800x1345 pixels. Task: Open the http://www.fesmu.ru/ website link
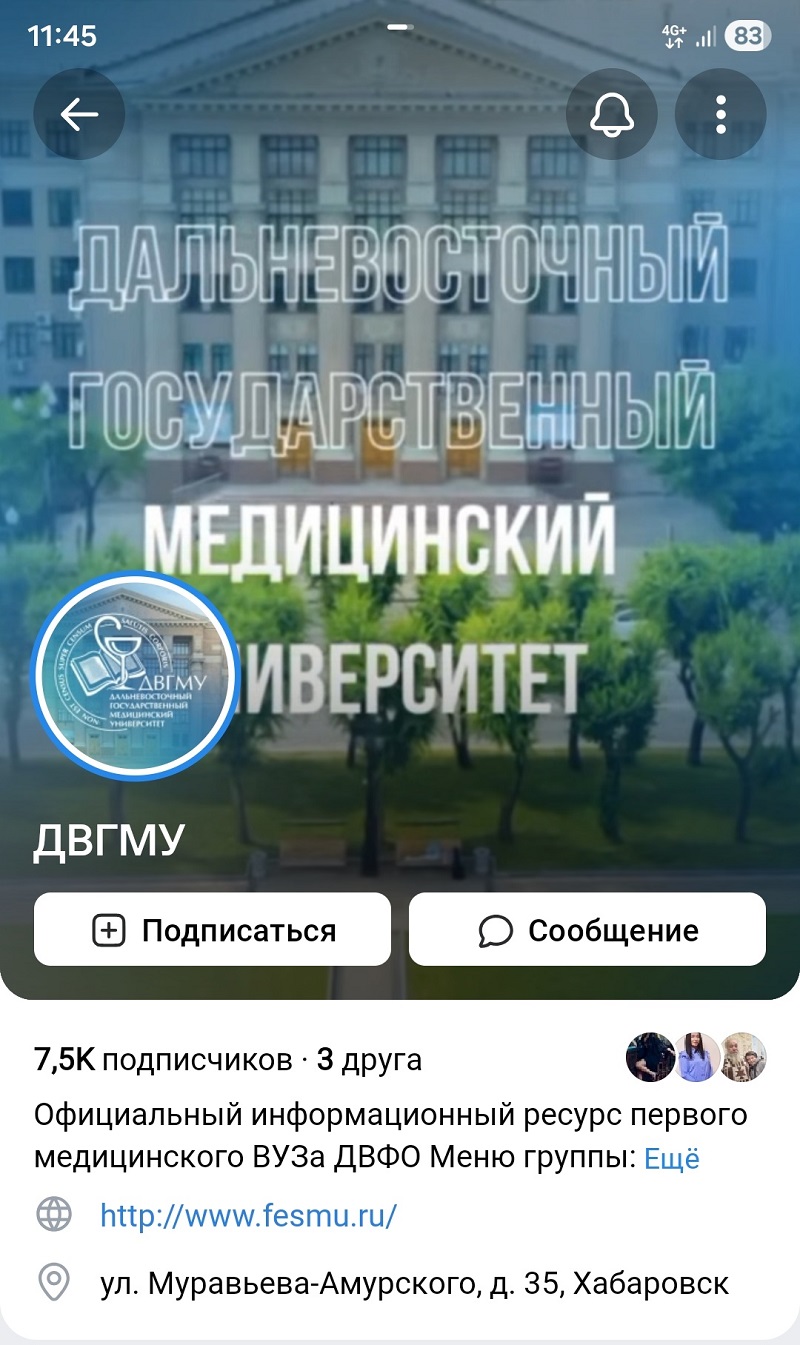(x=248, y=1216)
